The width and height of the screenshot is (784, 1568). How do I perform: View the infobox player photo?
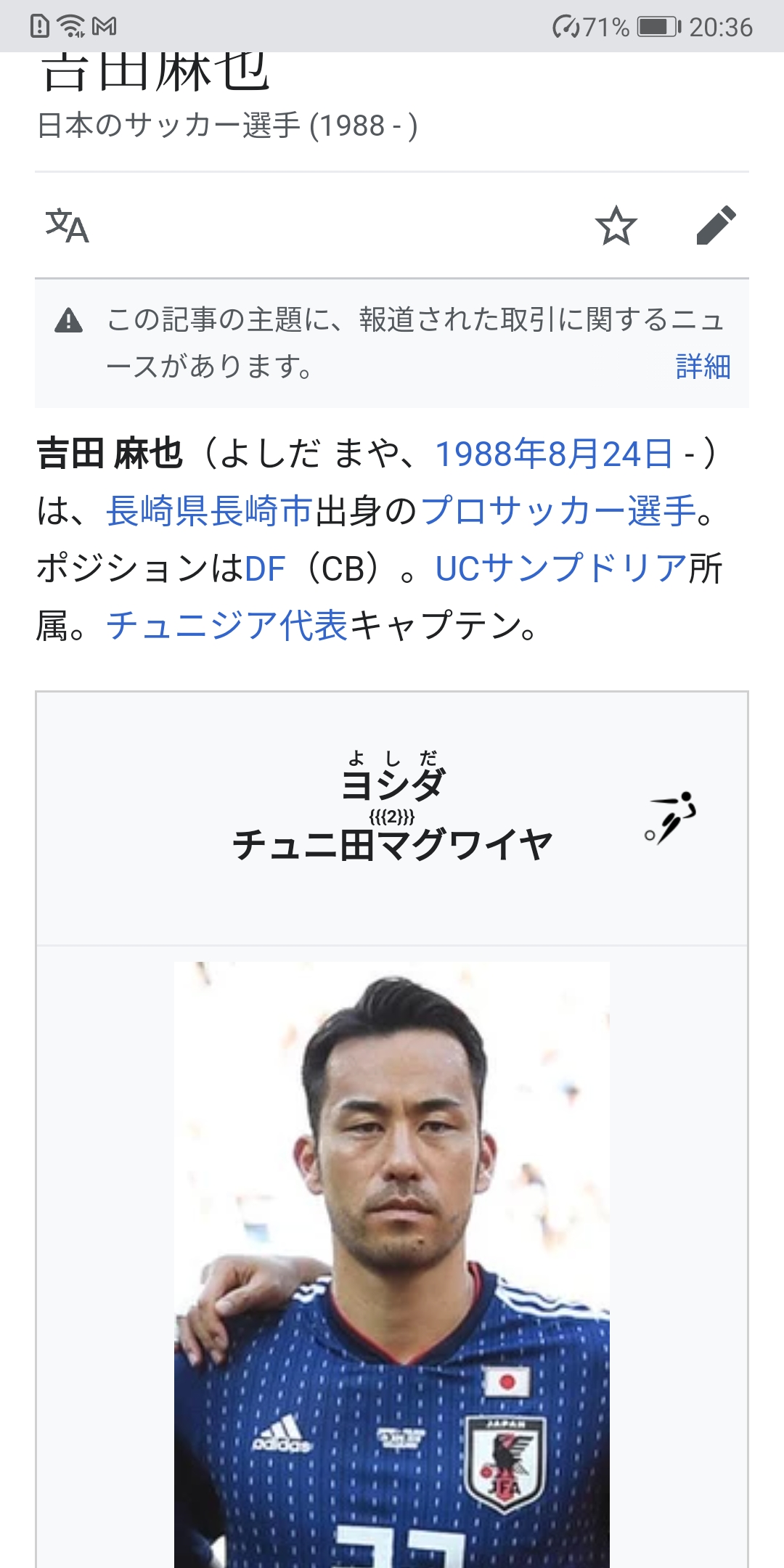(392, 1265)
